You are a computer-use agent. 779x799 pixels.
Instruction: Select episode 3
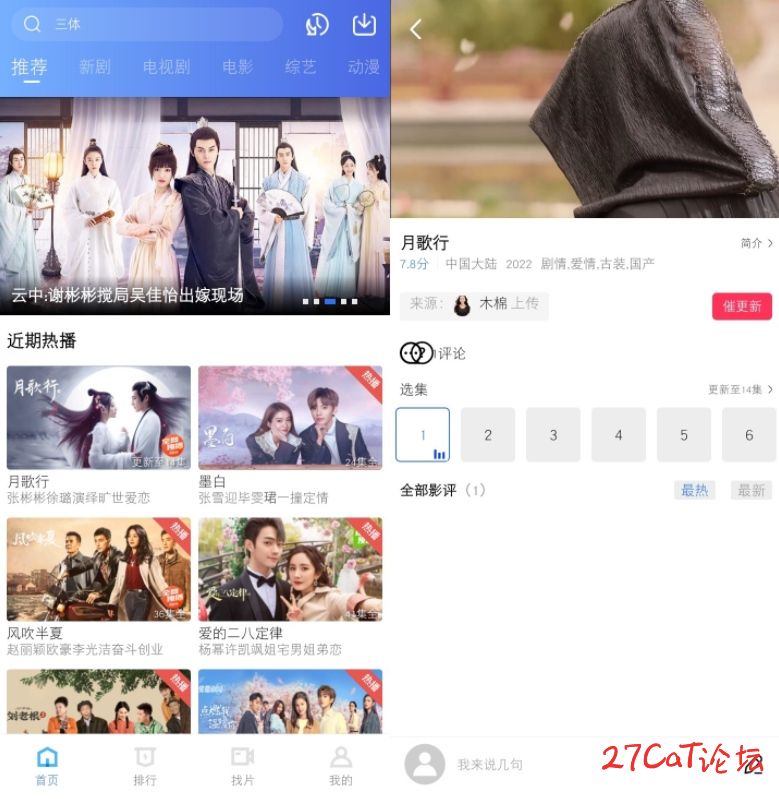[553, 435]
